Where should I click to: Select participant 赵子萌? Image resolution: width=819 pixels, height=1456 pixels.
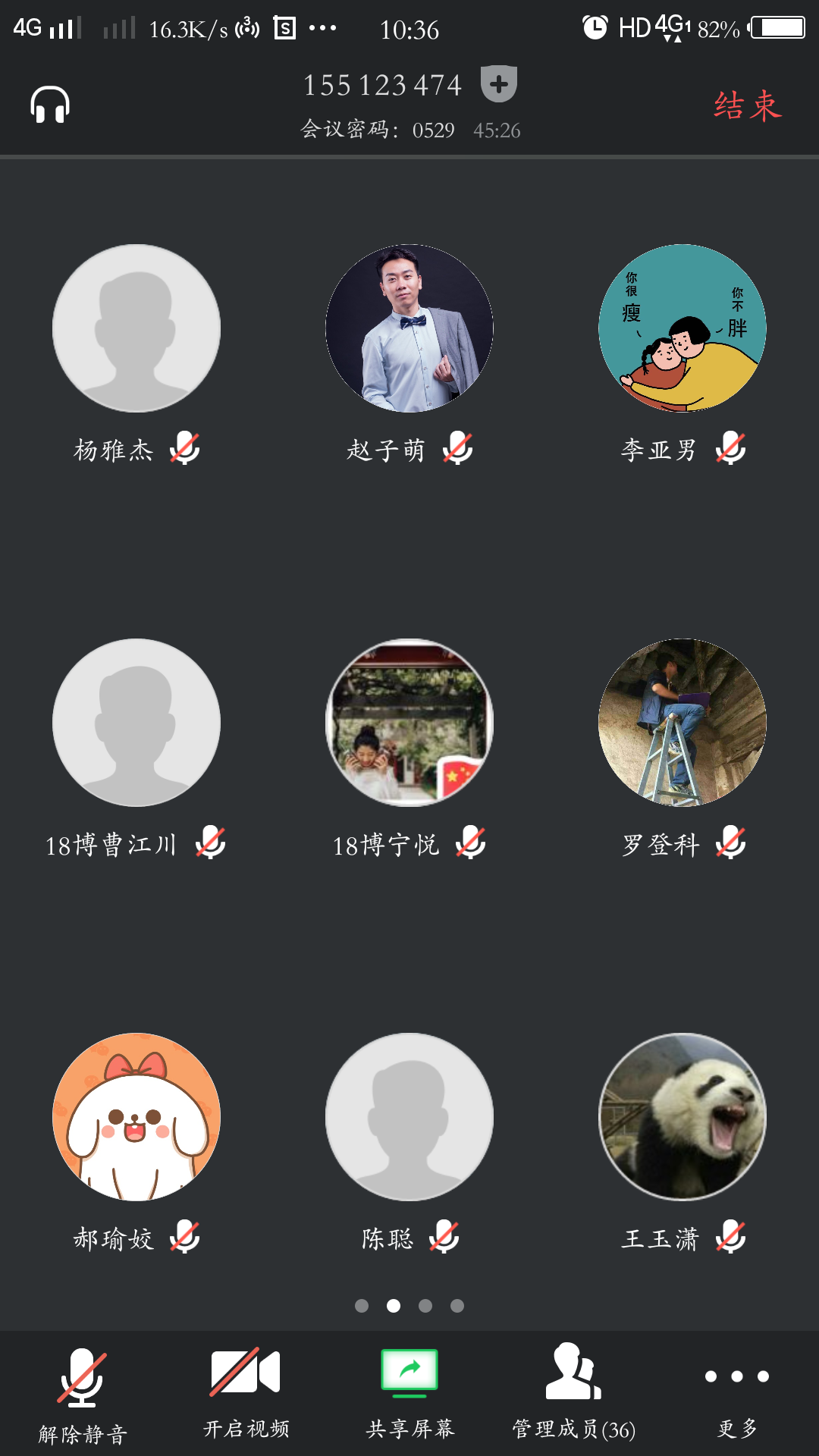(x=409, y=328)
